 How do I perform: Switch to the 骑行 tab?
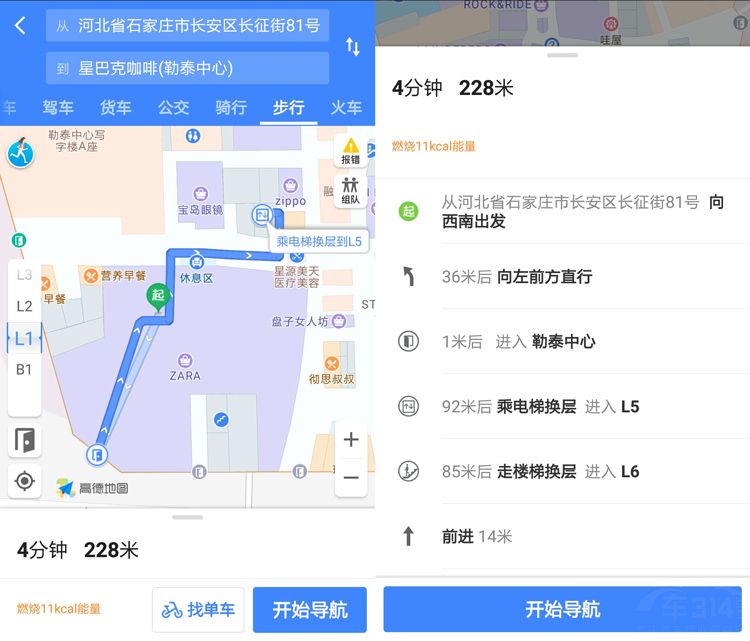[231, 107]
